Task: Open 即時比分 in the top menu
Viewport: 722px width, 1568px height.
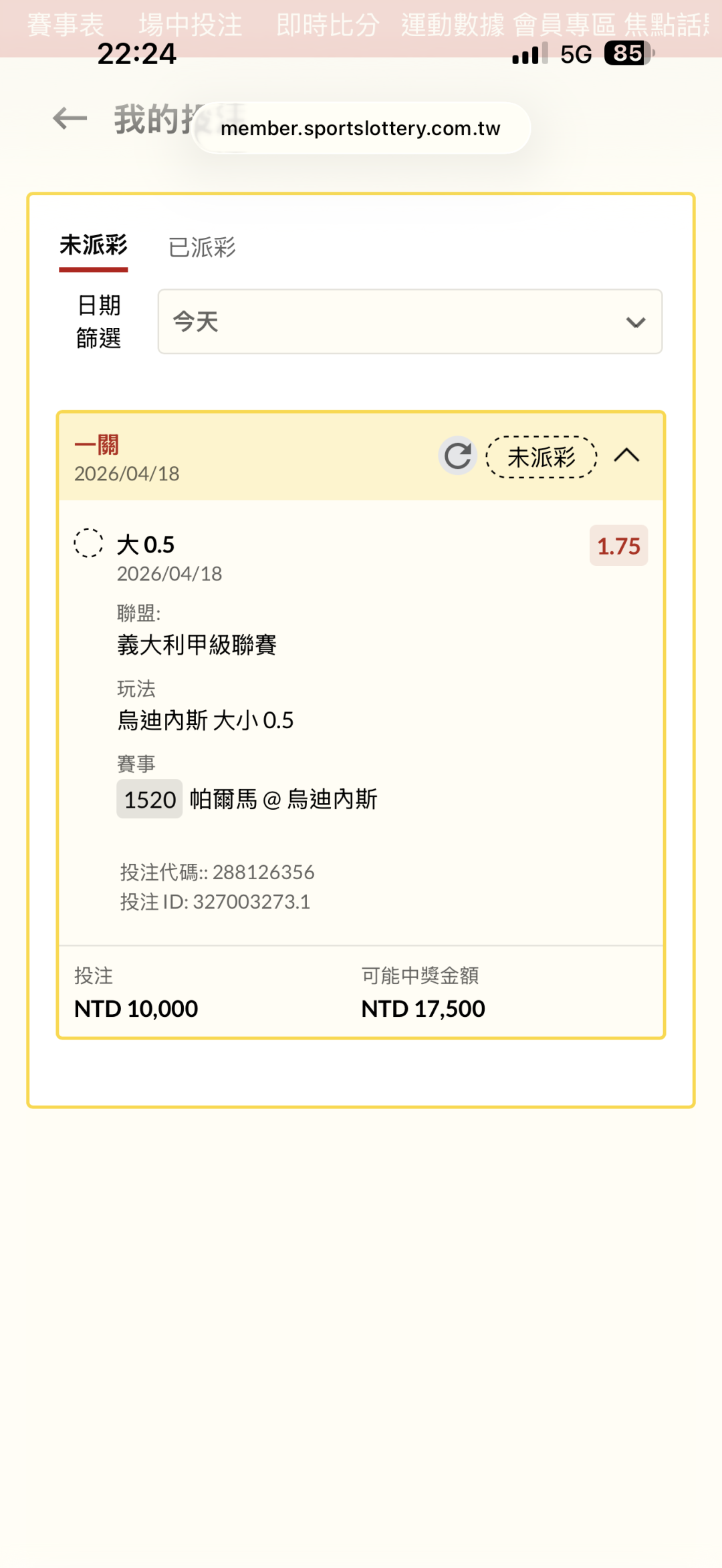Action: tap(328, 25)
